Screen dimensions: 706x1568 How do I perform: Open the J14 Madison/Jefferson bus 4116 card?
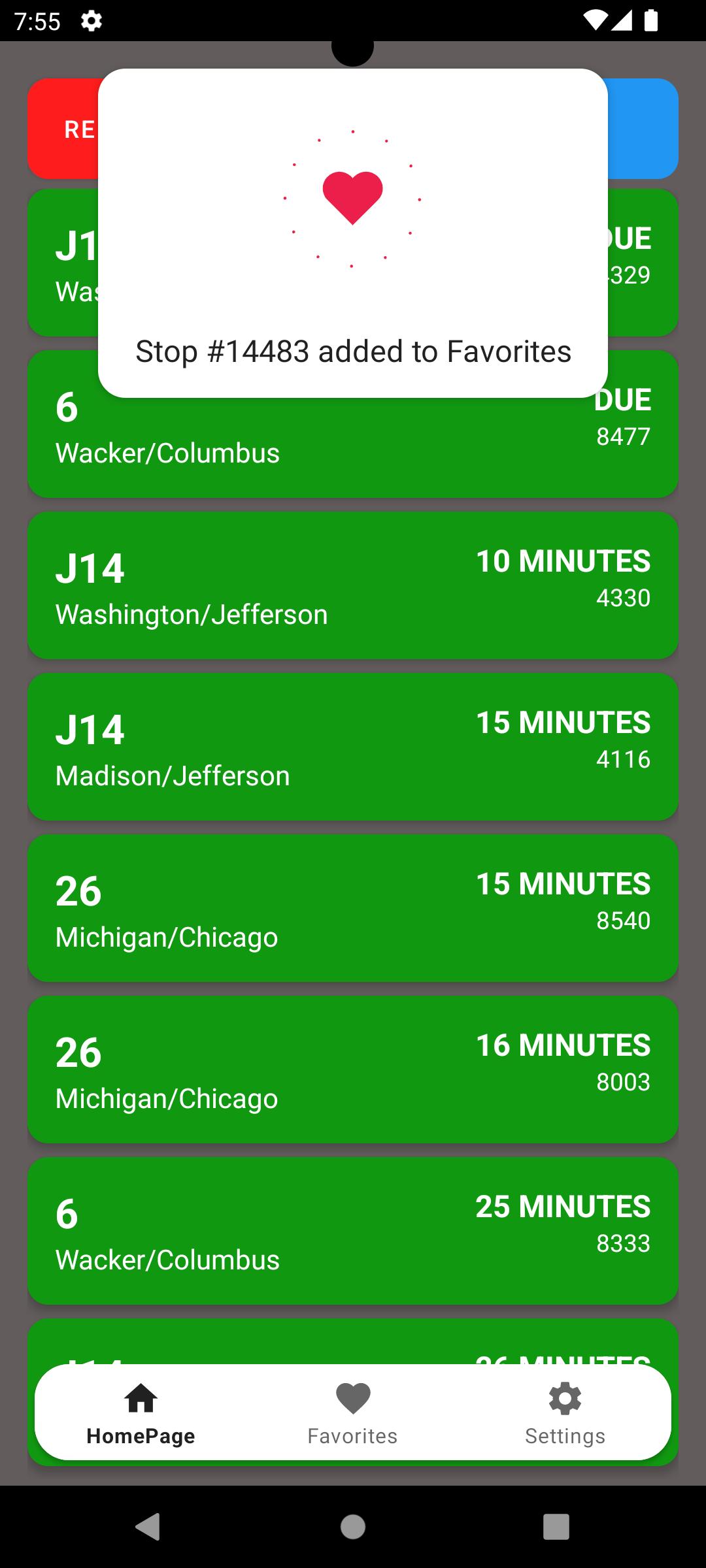[x=353, y=747]
